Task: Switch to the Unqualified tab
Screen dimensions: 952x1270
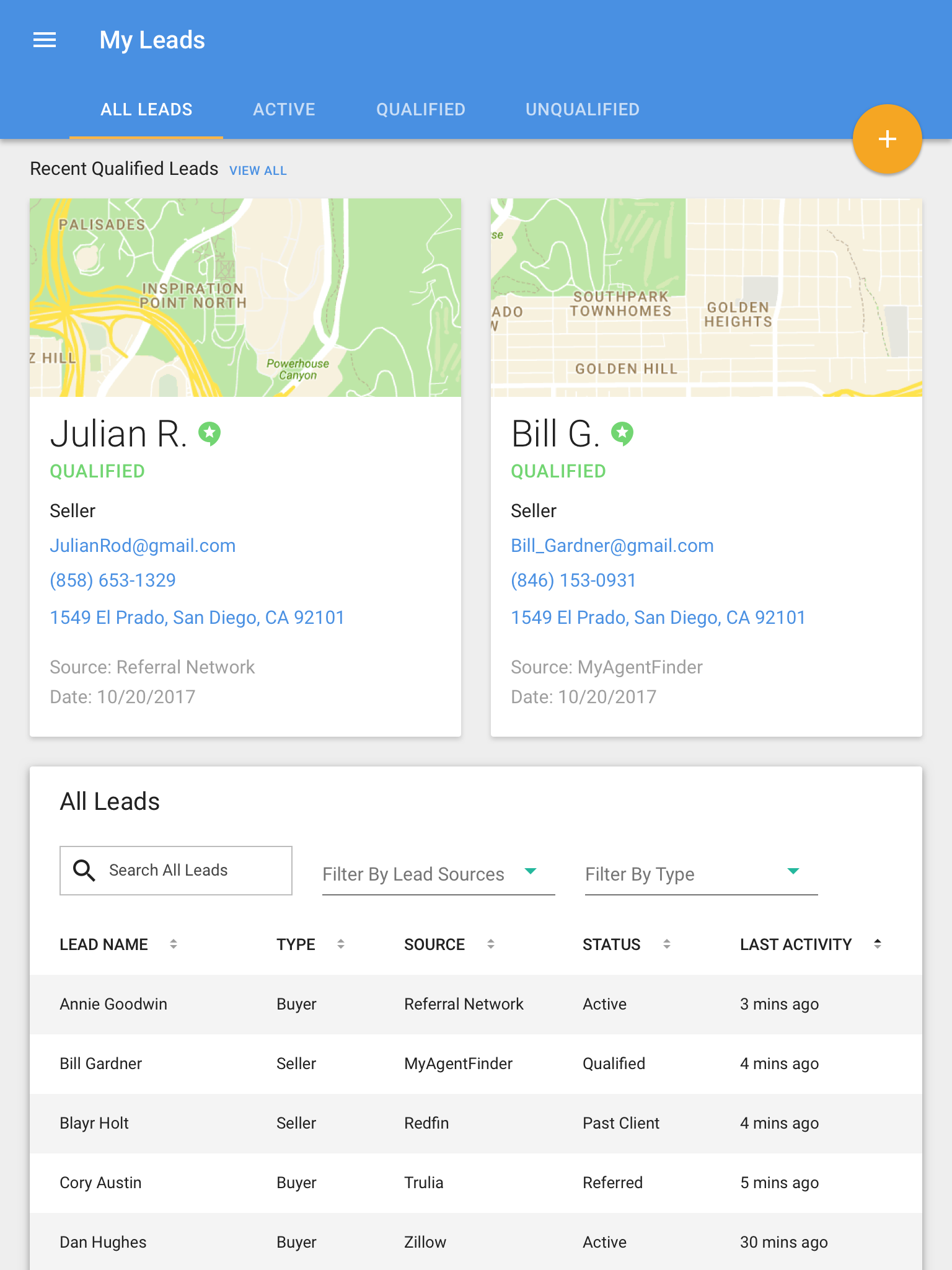Action: (582, 110)
